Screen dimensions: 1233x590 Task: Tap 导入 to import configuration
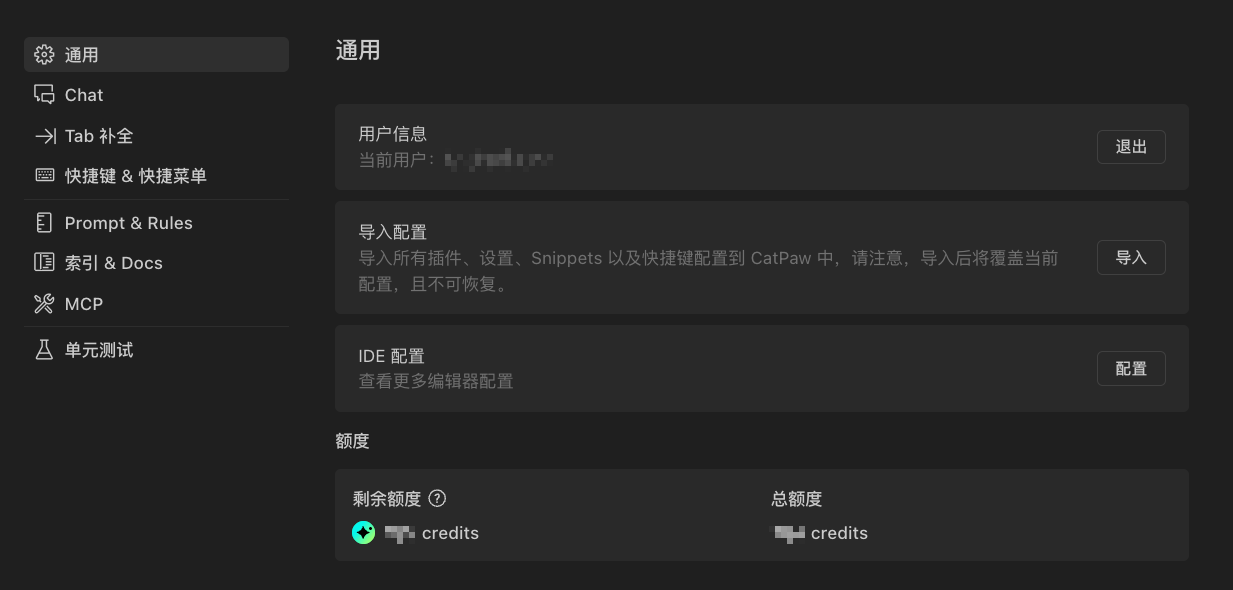[x=1131, y=258]
